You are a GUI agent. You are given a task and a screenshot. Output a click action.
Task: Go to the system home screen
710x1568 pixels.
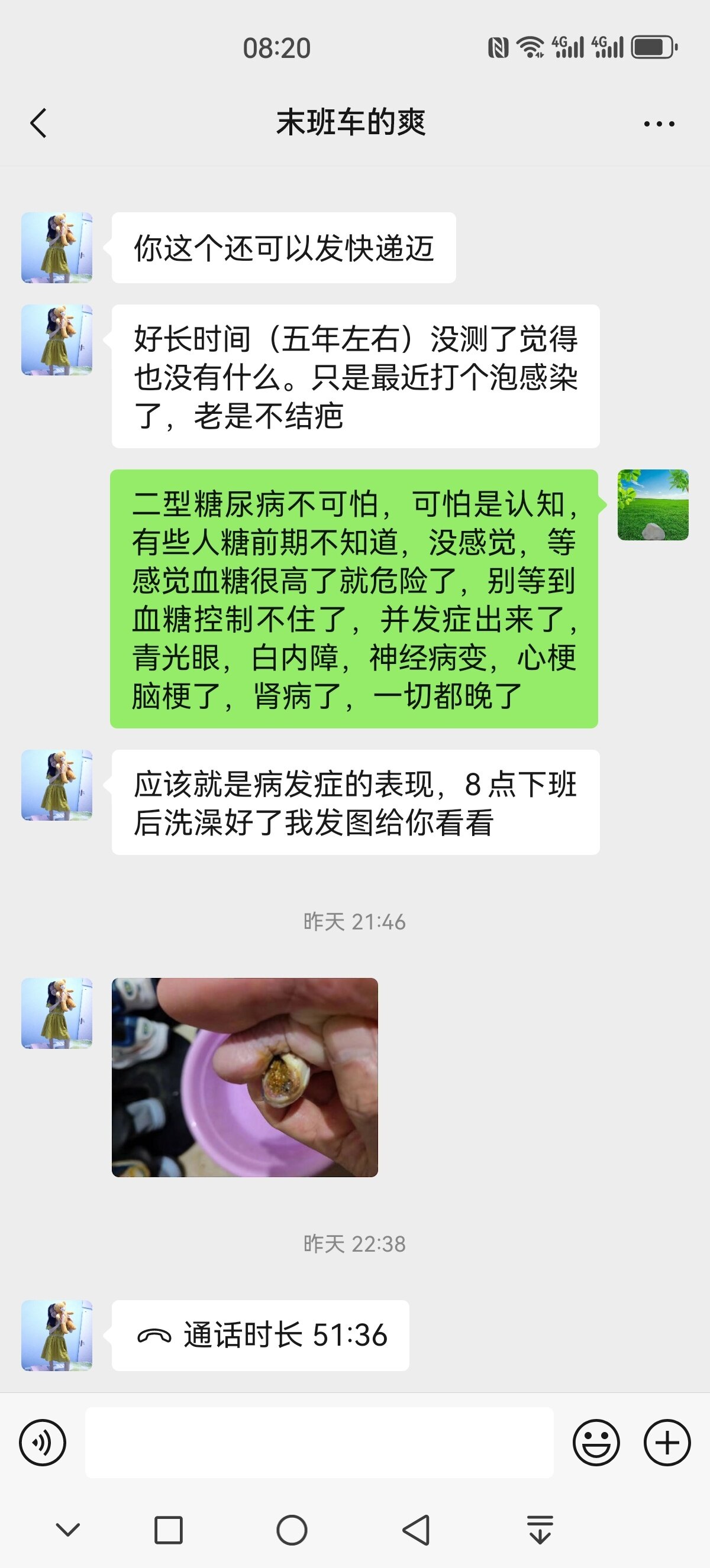click(292, 1530)
